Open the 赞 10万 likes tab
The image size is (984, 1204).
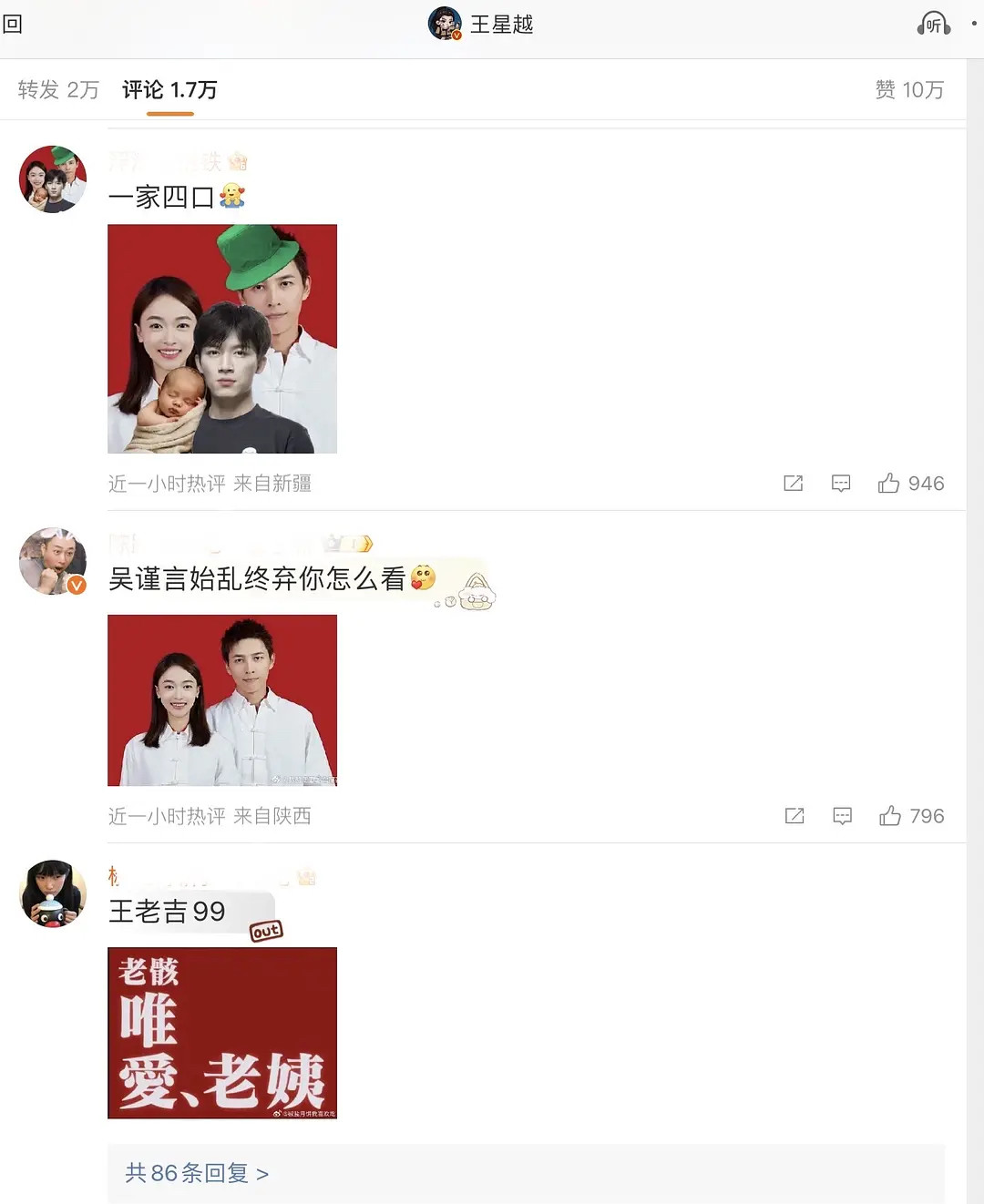pos(908,89)
